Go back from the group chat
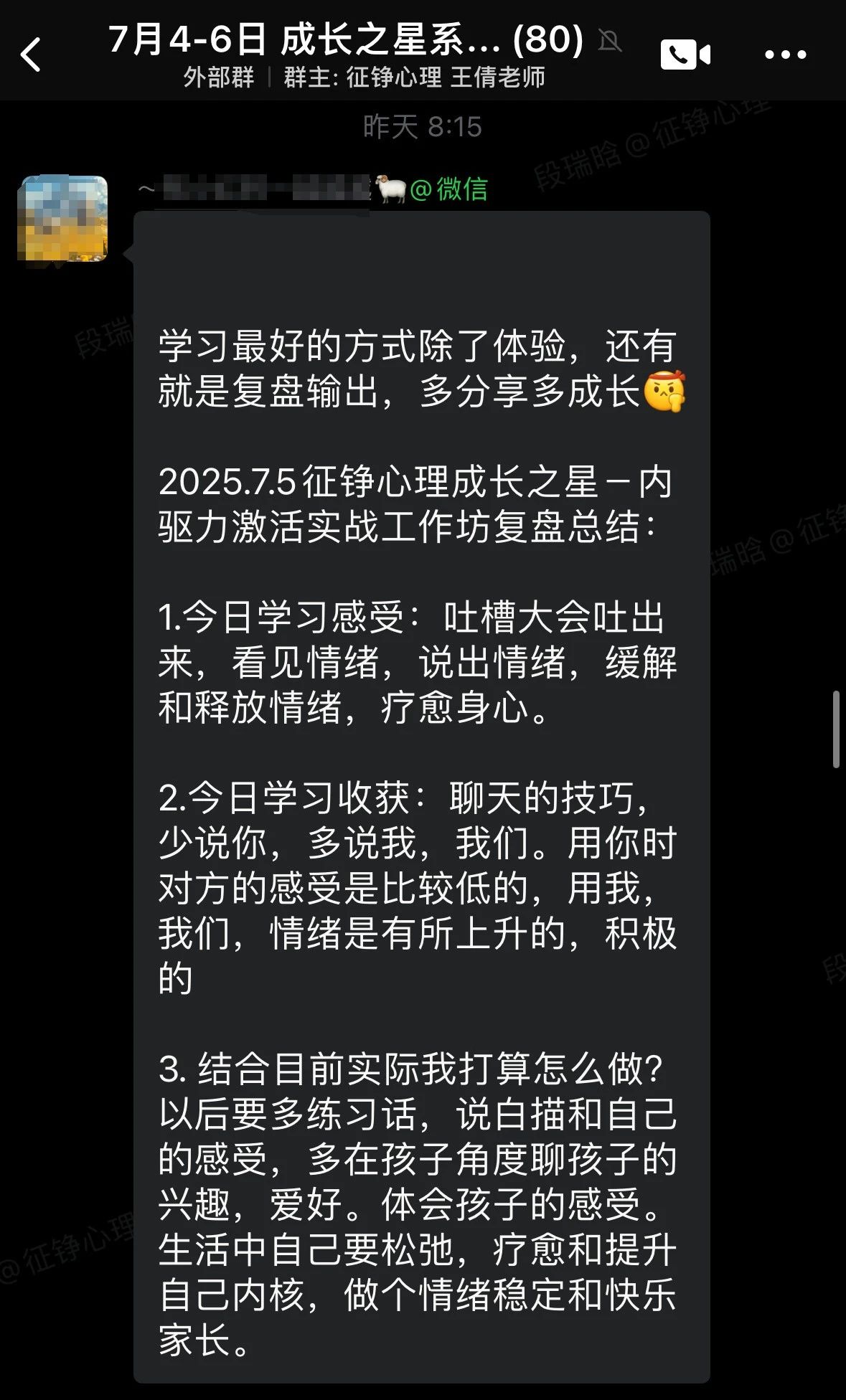The width and height of the screenshot is (846, 1400). pos(31,55)
